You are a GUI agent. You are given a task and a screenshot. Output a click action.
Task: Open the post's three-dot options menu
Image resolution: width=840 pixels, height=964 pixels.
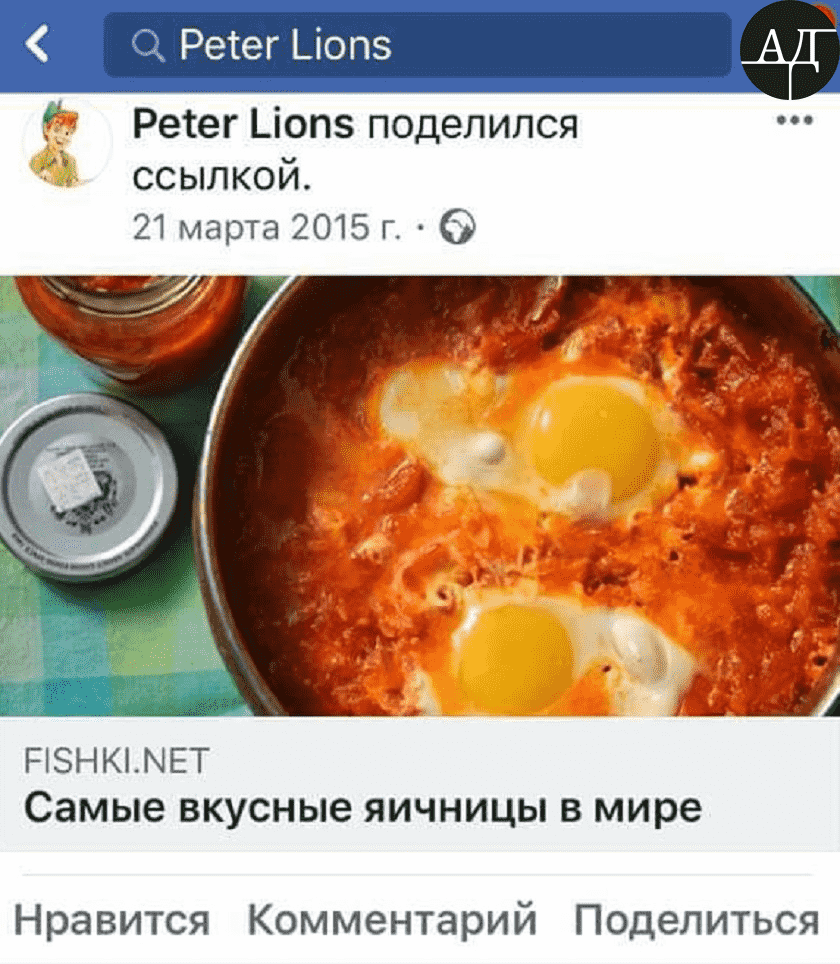794,122
